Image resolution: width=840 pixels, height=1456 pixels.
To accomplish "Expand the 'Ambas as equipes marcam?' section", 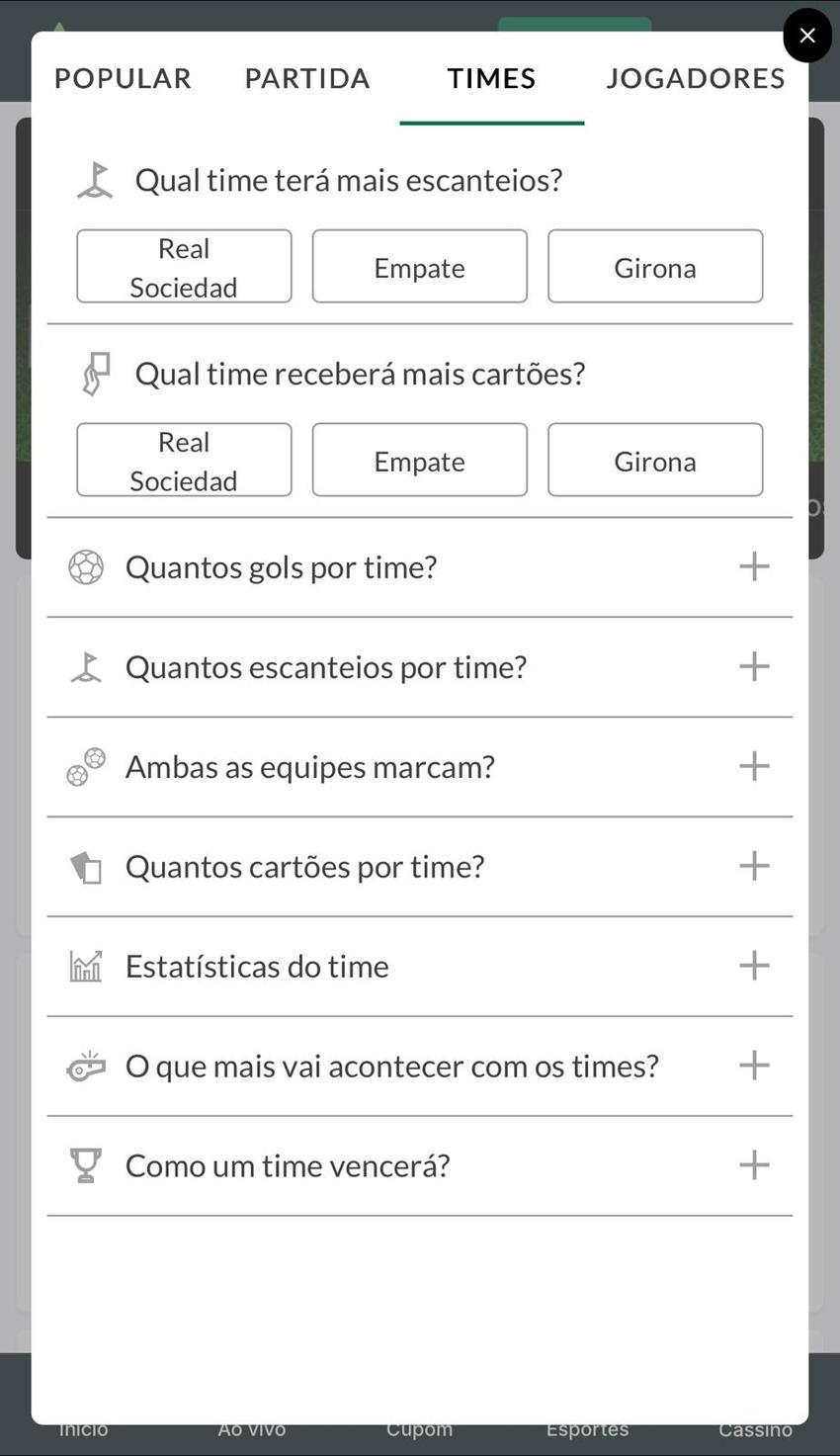I will coord(754,766).
